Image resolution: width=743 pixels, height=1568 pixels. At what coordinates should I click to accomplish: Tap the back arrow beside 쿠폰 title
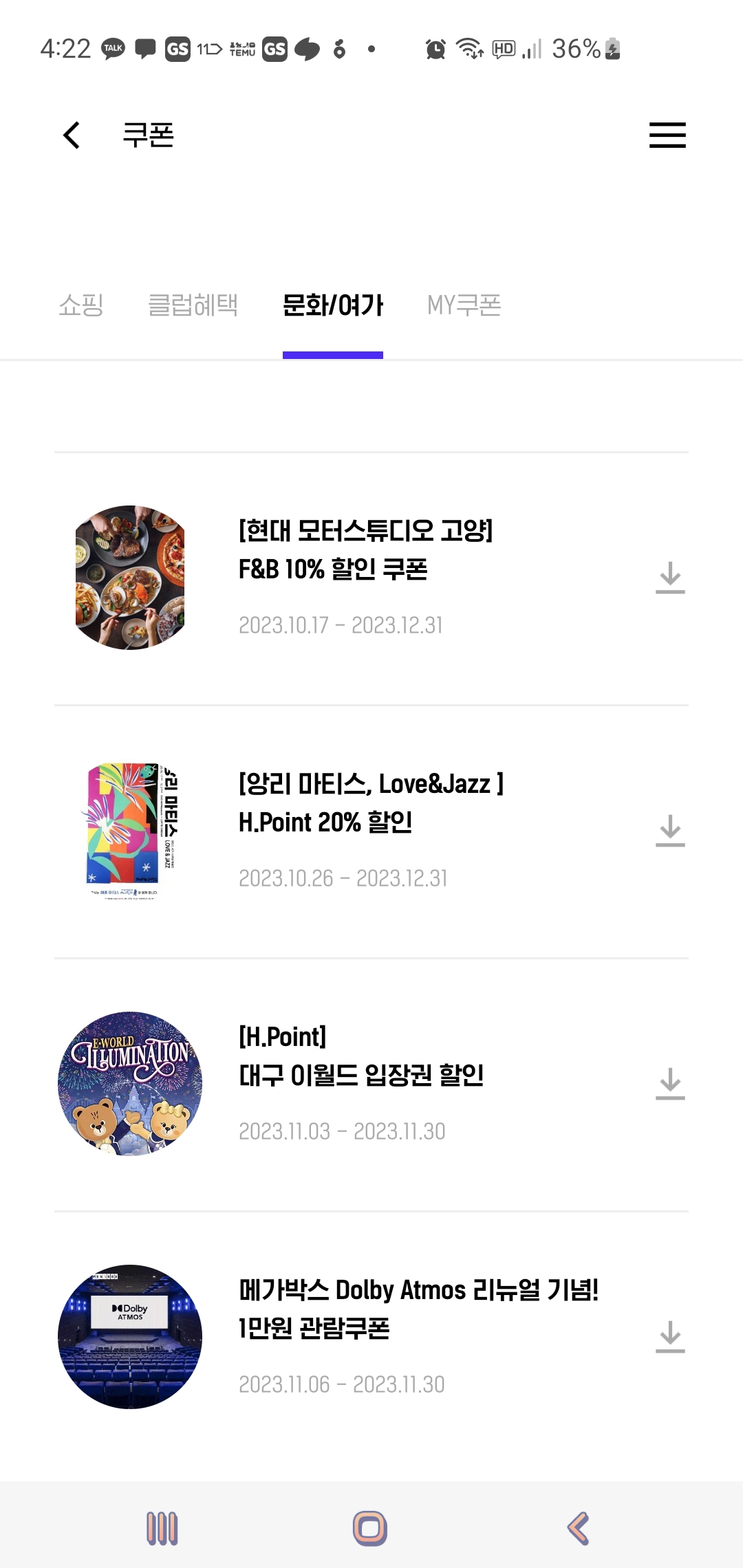pyautogui.click(x=72, y=135)
